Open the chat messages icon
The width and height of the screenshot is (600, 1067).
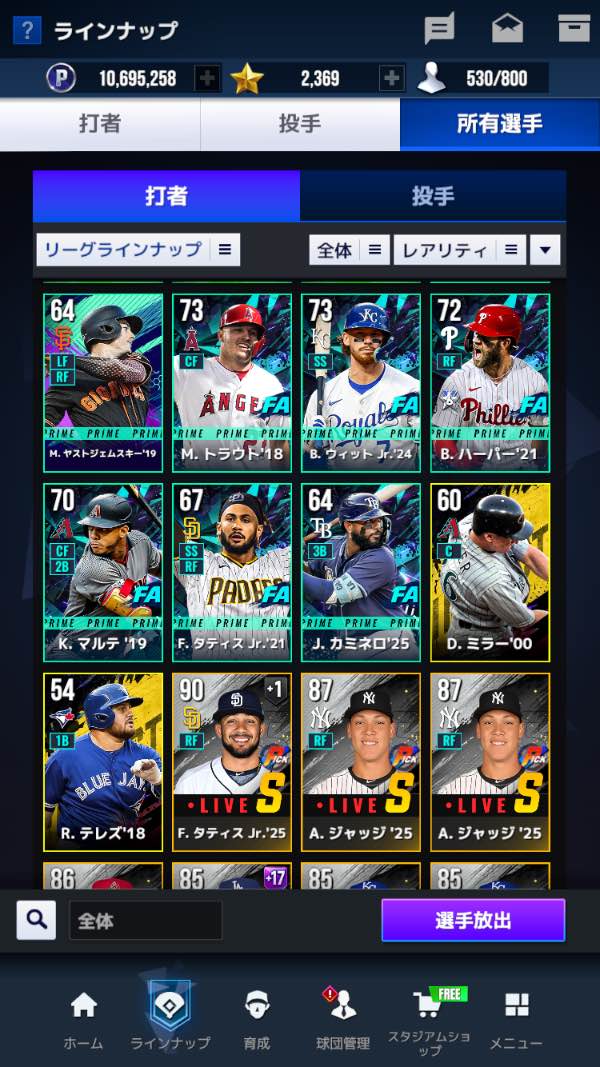point(439,29)
